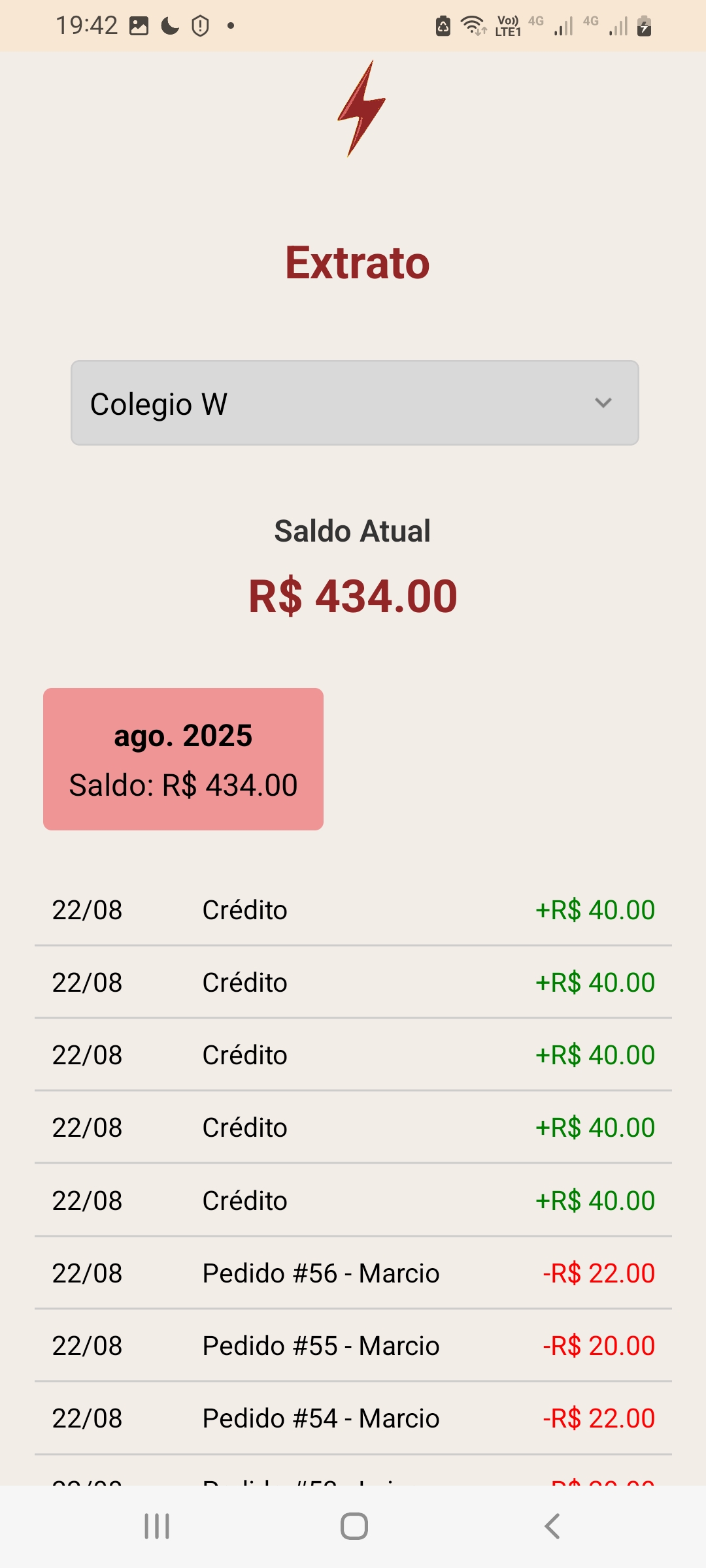This screenshot has height=1568, width=706.
Task: Tap the Extrato page title
Action: pyautogui.click(x=358, y=261)
